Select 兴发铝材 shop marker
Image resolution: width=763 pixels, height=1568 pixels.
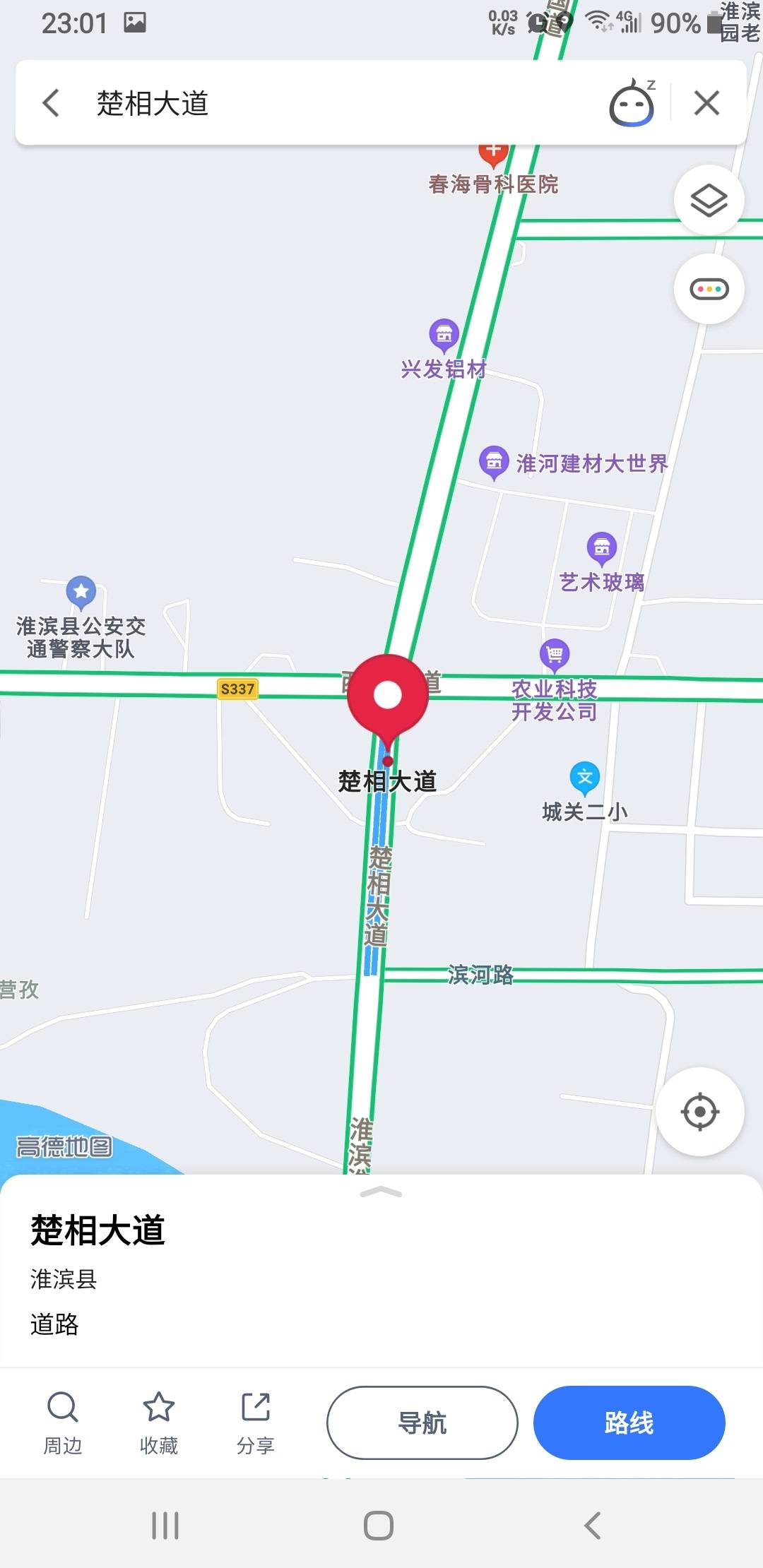444,335
